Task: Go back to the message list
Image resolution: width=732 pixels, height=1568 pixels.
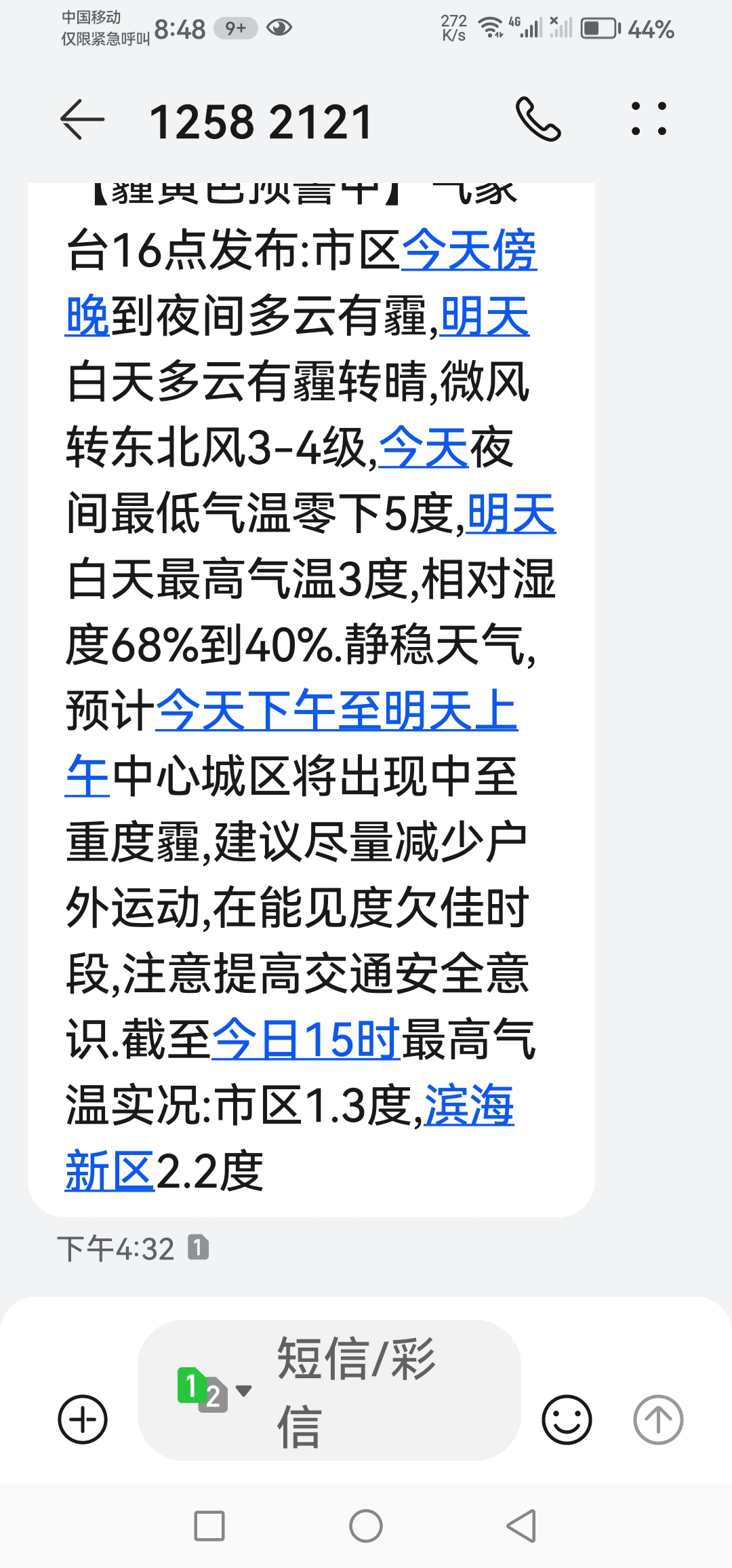Action: (x=83, y=121)
